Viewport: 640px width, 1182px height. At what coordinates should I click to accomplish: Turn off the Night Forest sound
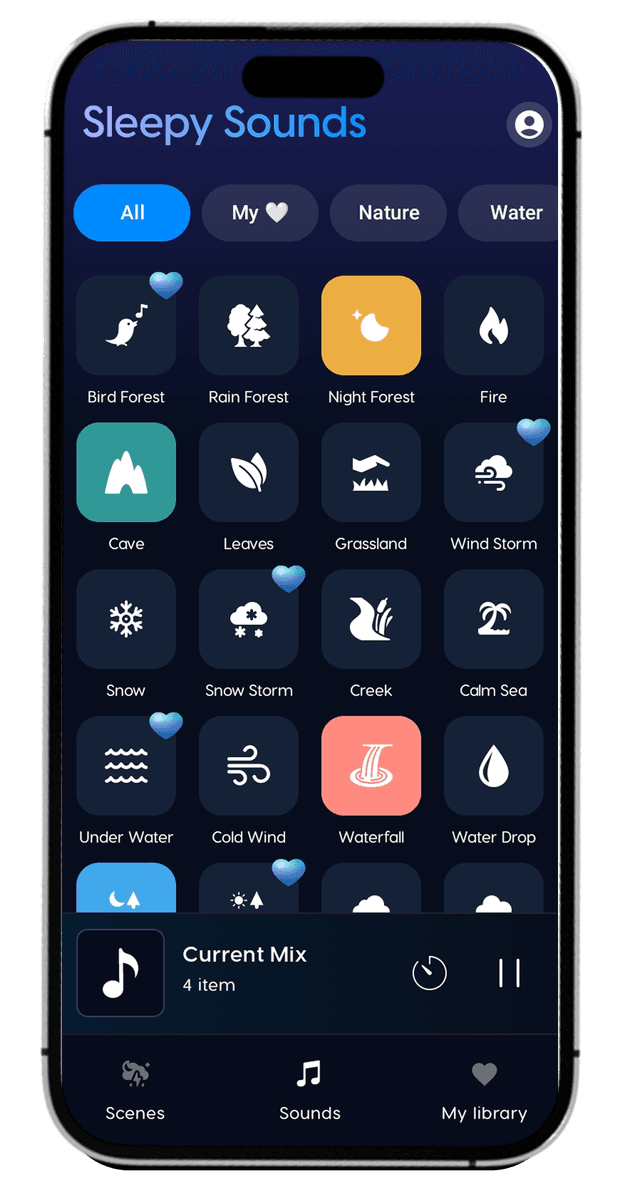click(371, 326)
